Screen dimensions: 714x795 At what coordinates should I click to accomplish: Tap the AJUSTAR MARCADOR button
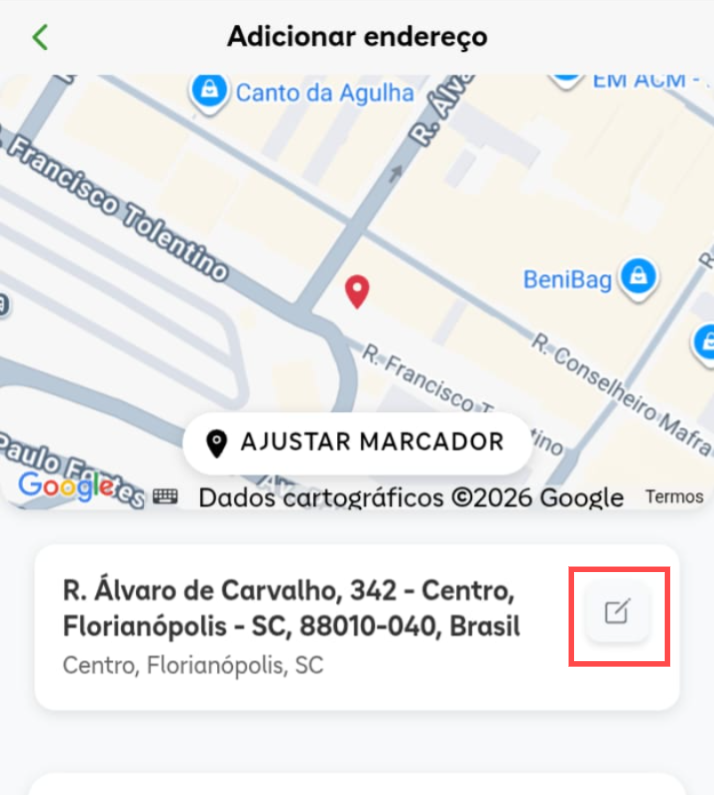(x=357, y=442)
